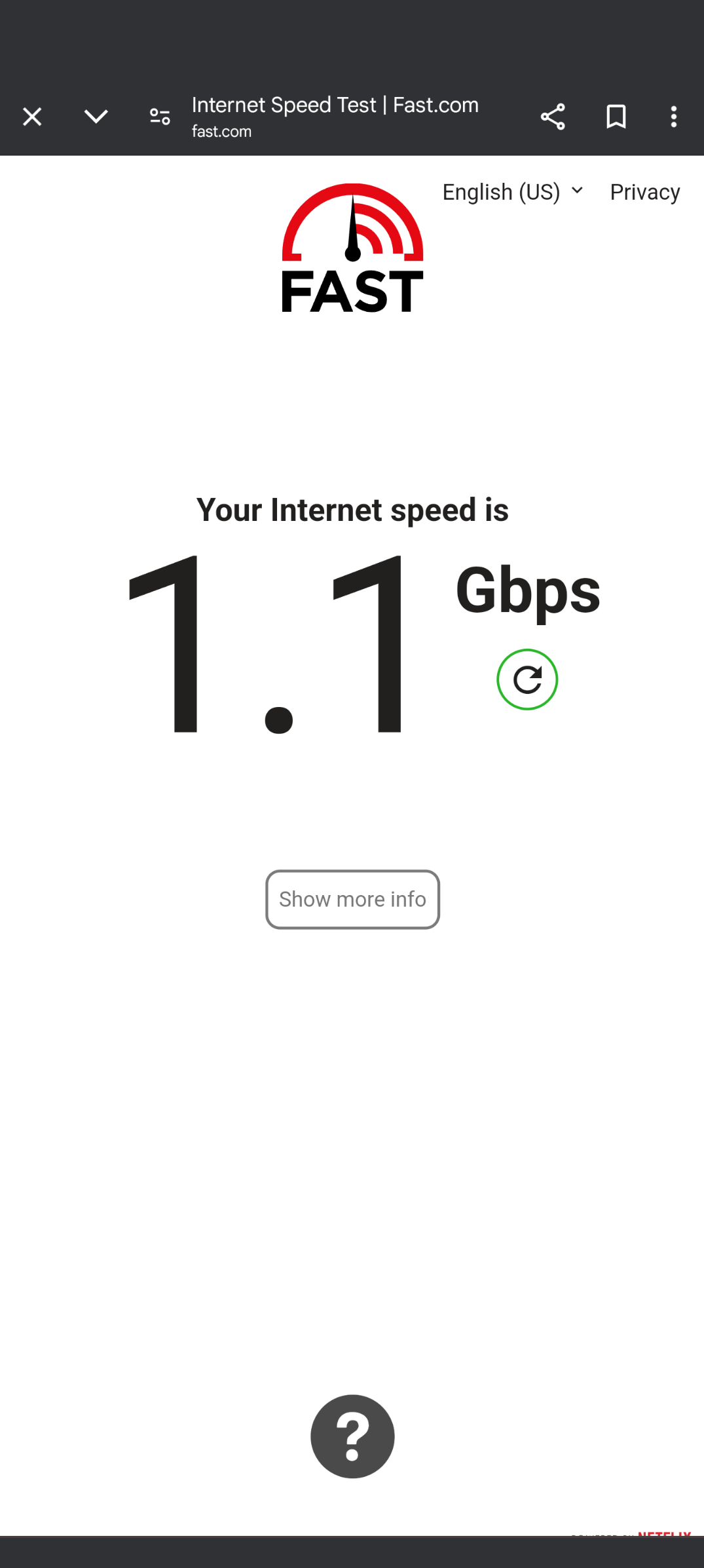
Task: Open the Privacy link
Action: coord(645,192)
